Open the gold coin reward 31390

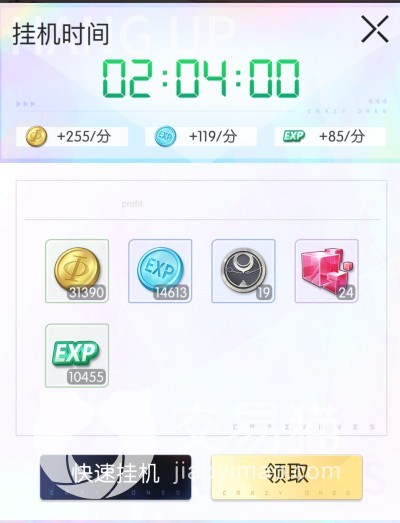click(77, 271)
